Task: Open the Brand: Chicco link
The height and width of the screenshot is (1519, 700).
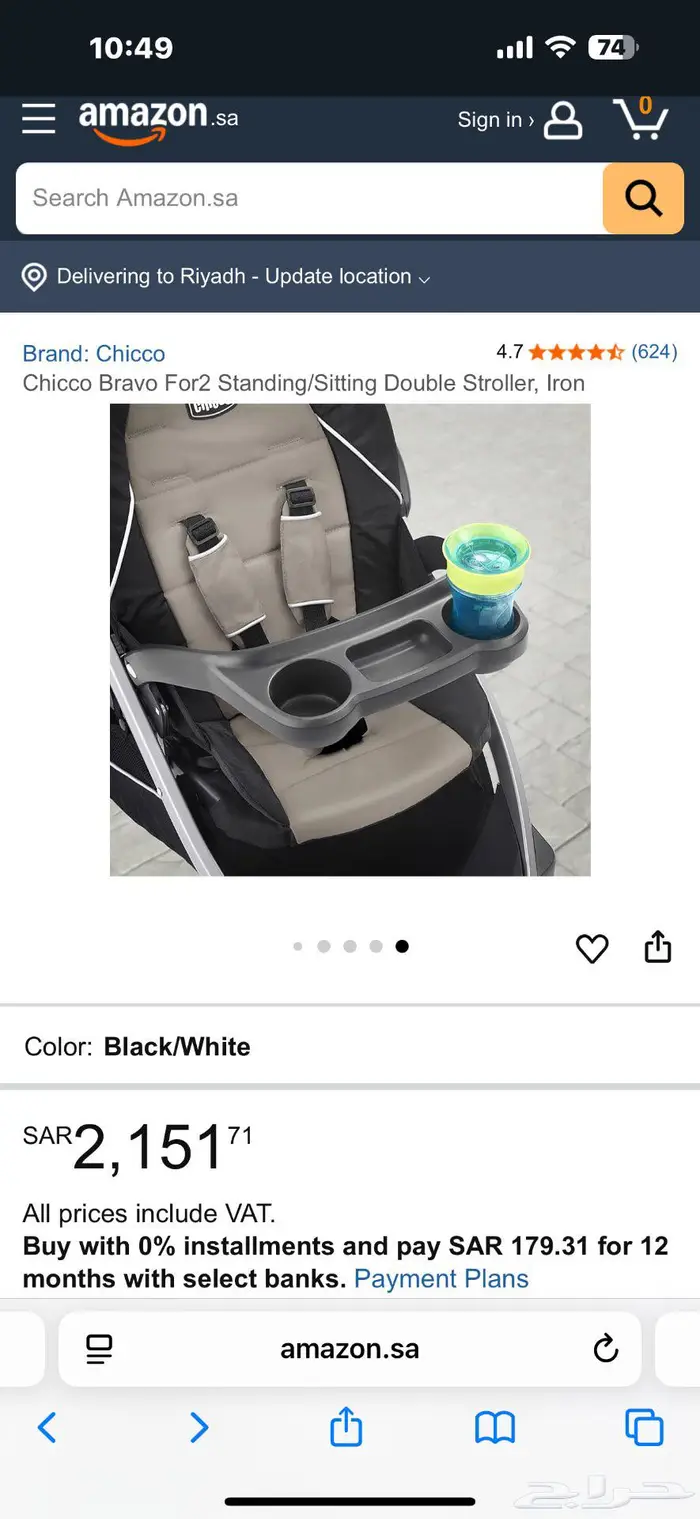Action: 94,353
